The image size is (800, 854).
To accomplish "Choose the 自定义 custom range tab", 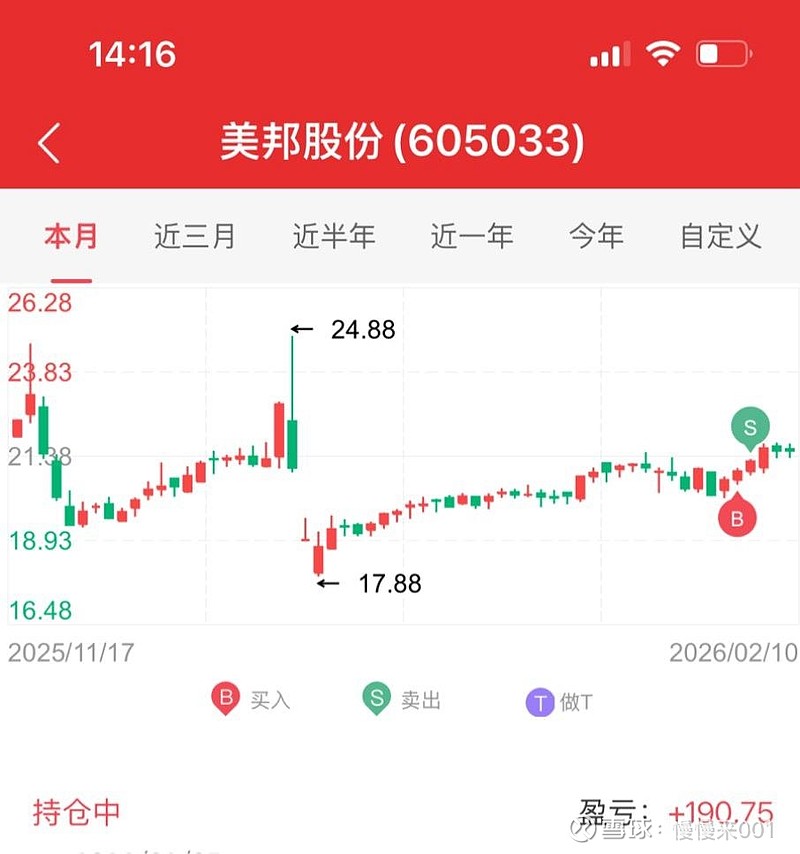I will pyautogui.click(x=720, y=236).
